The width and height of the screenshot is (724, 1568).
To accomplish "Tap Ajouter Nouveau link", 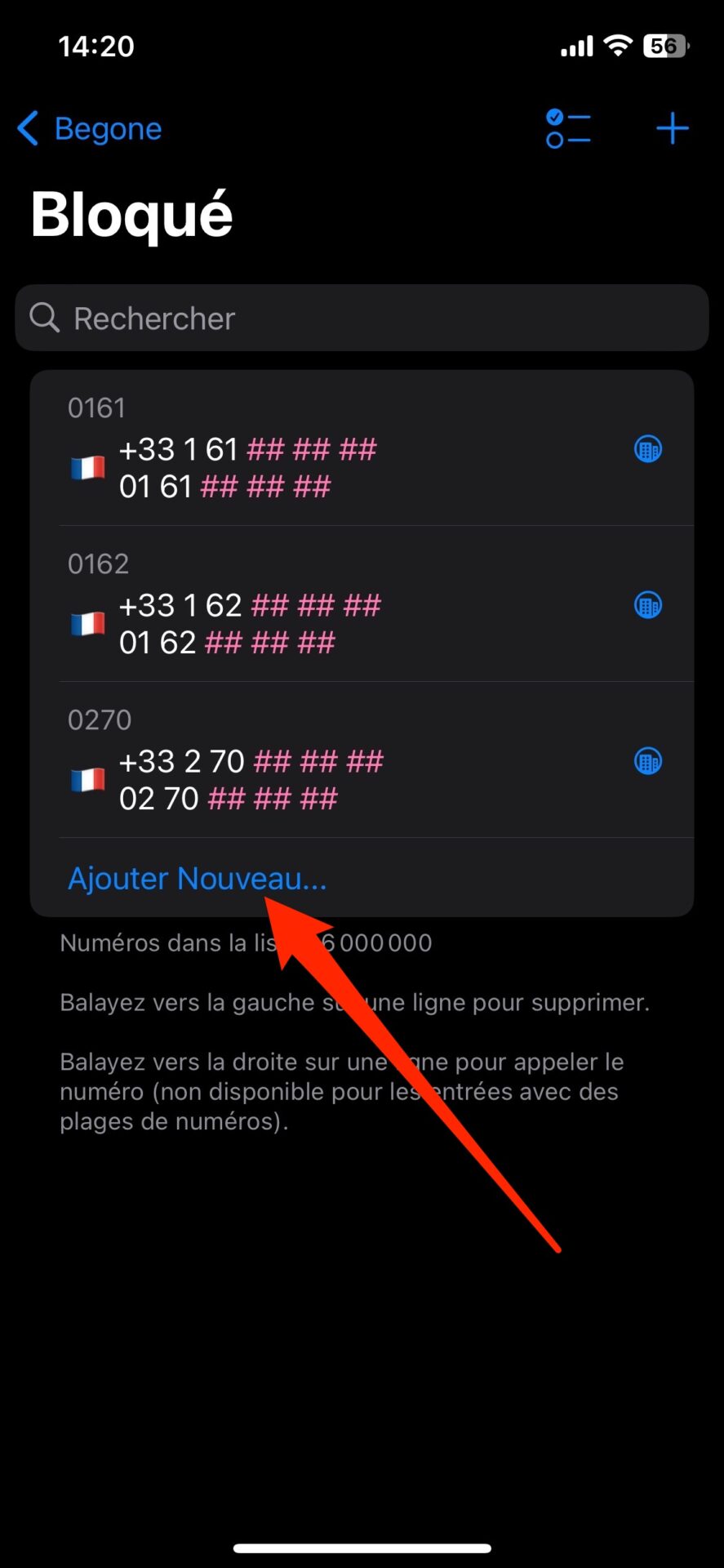I will tap(197, 878).
